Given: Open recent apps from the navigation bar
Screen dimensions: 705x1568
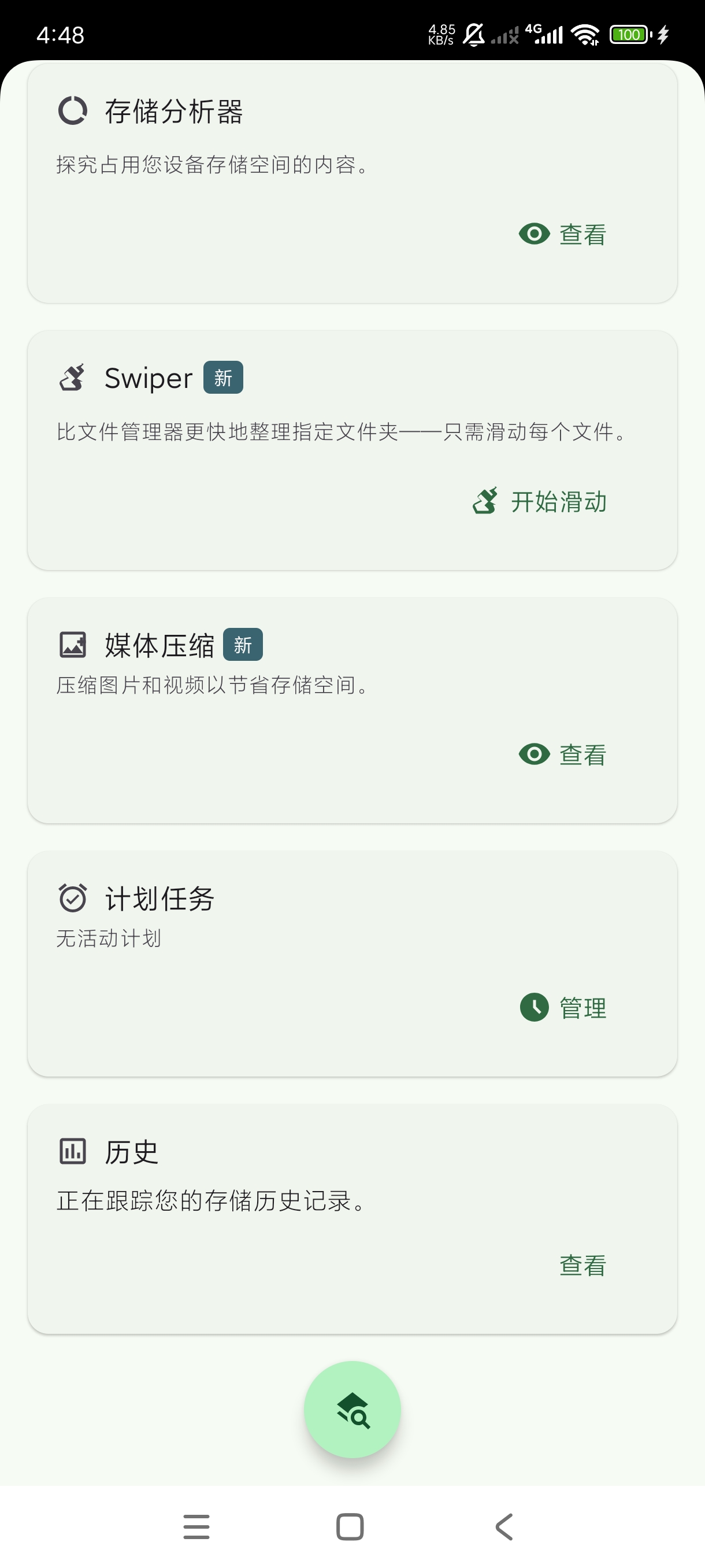Looking at the screenshot, I should [196, 1526].
